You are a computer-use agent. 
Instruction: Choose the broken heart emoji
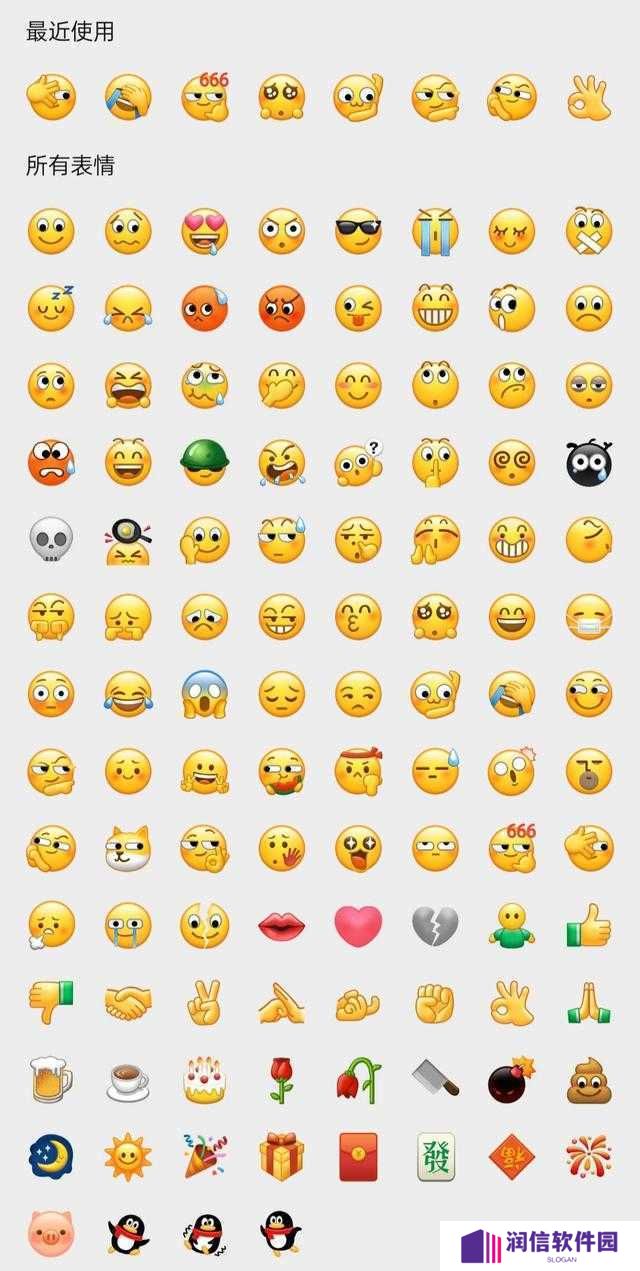435,927
